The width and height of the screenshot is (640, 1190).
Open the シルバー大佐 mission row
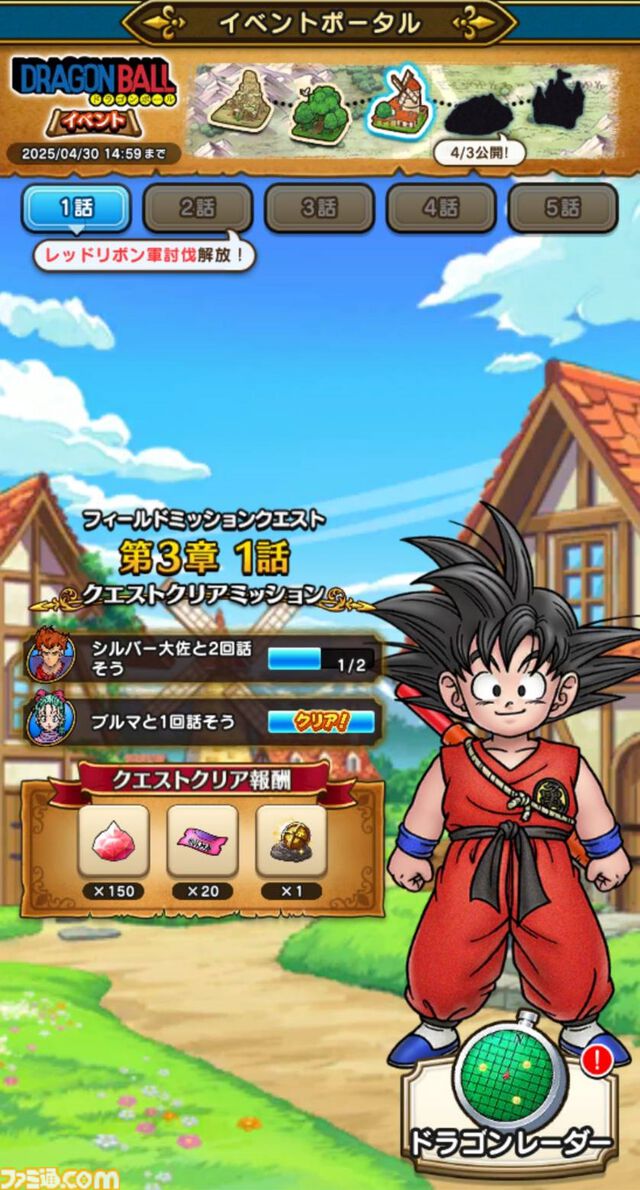click(x=202, y=659)
